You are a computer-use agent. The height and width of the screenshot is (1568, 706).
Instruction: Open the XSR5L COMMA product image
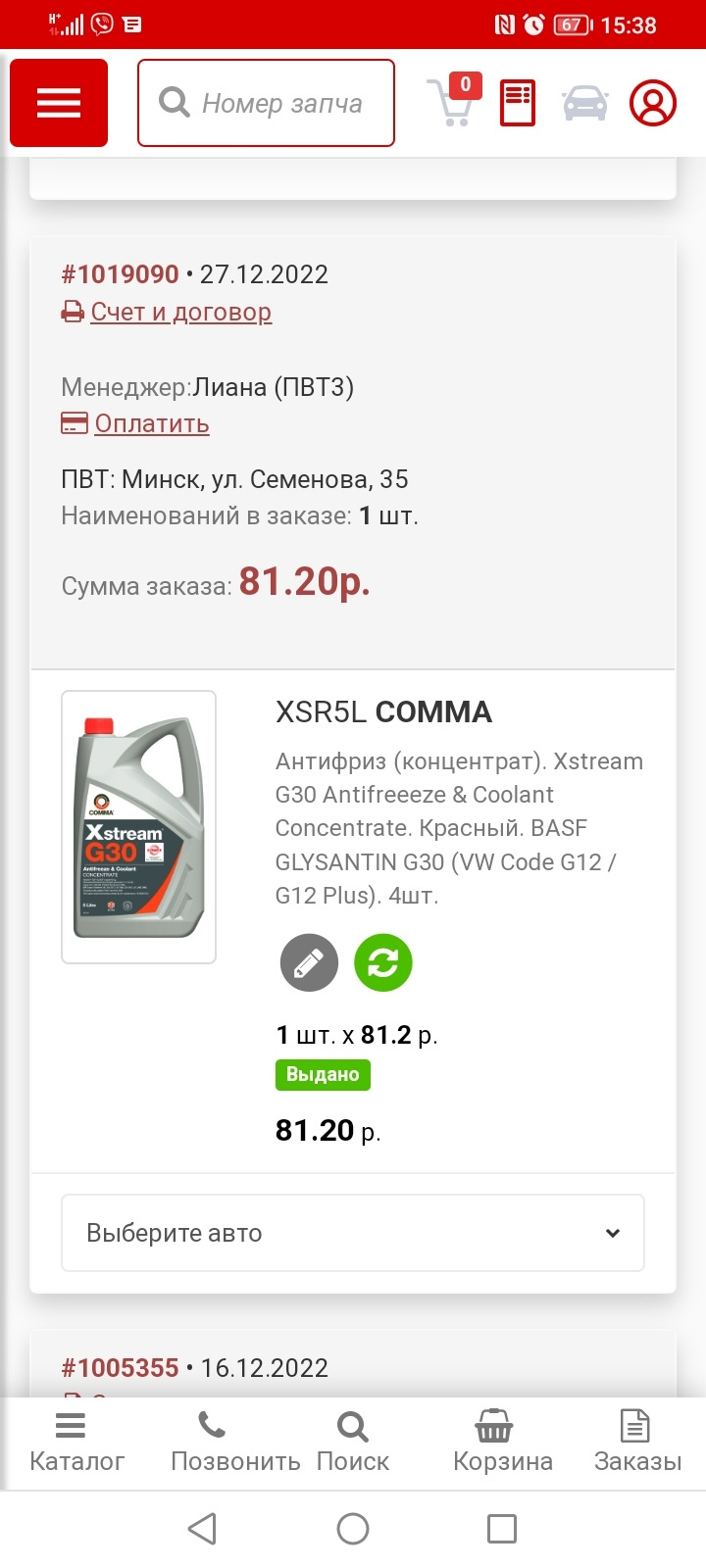pos(138,827)
